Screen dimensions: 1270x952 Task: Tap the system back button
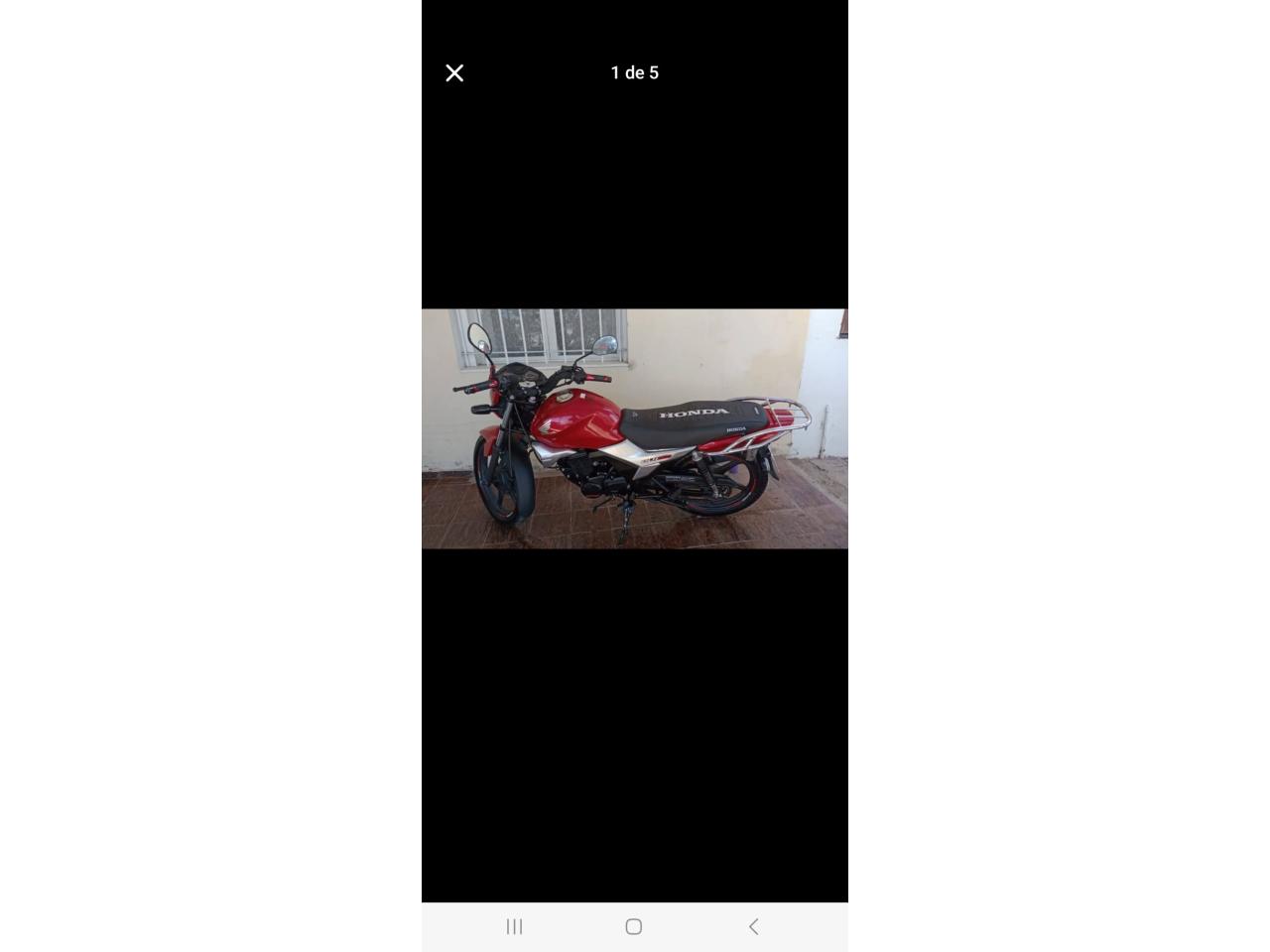point(754,926)
